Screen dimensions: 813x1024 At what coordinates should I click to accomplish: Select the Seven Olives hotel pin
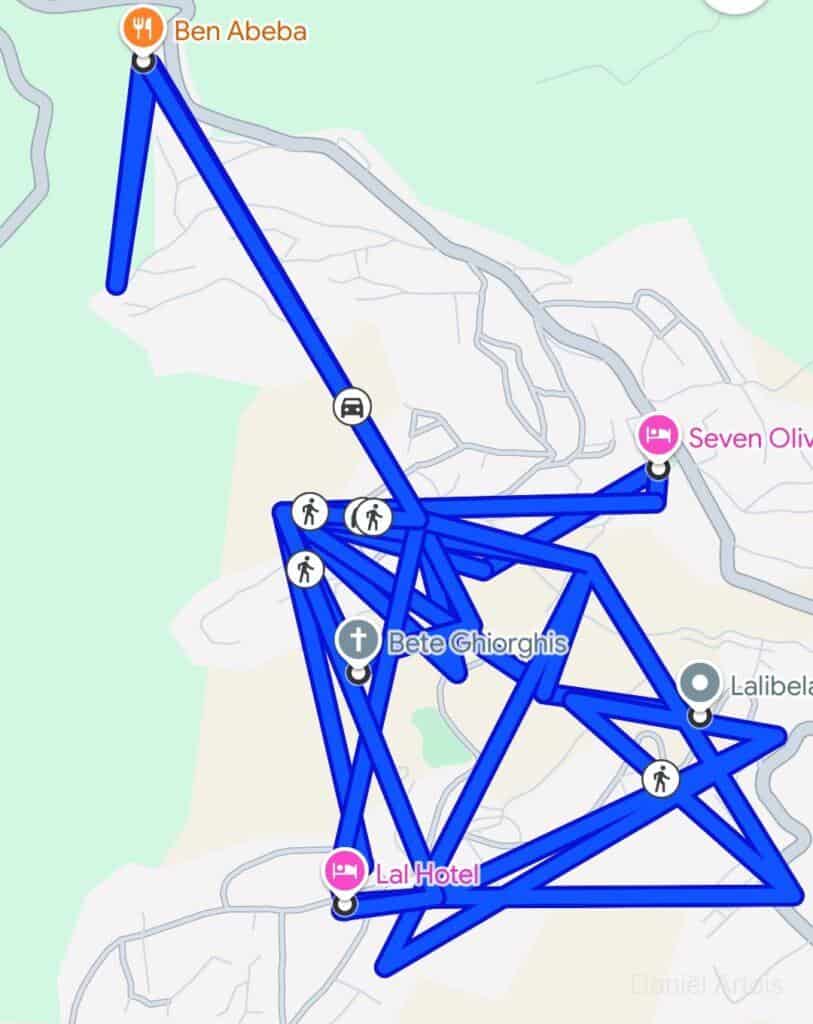coord(656,437)
